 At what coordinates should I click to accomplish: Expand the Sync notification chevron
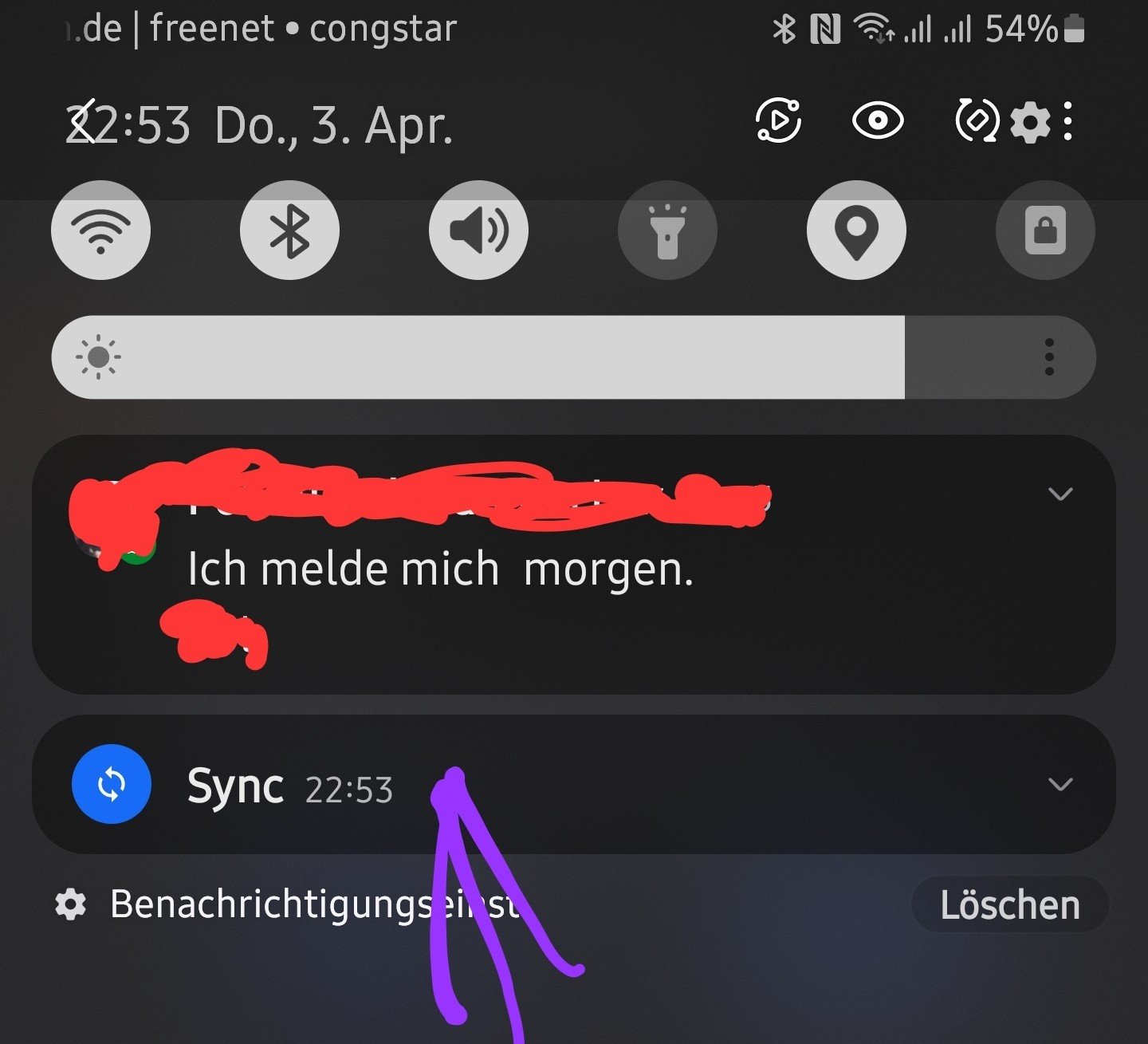(1060, 784)
